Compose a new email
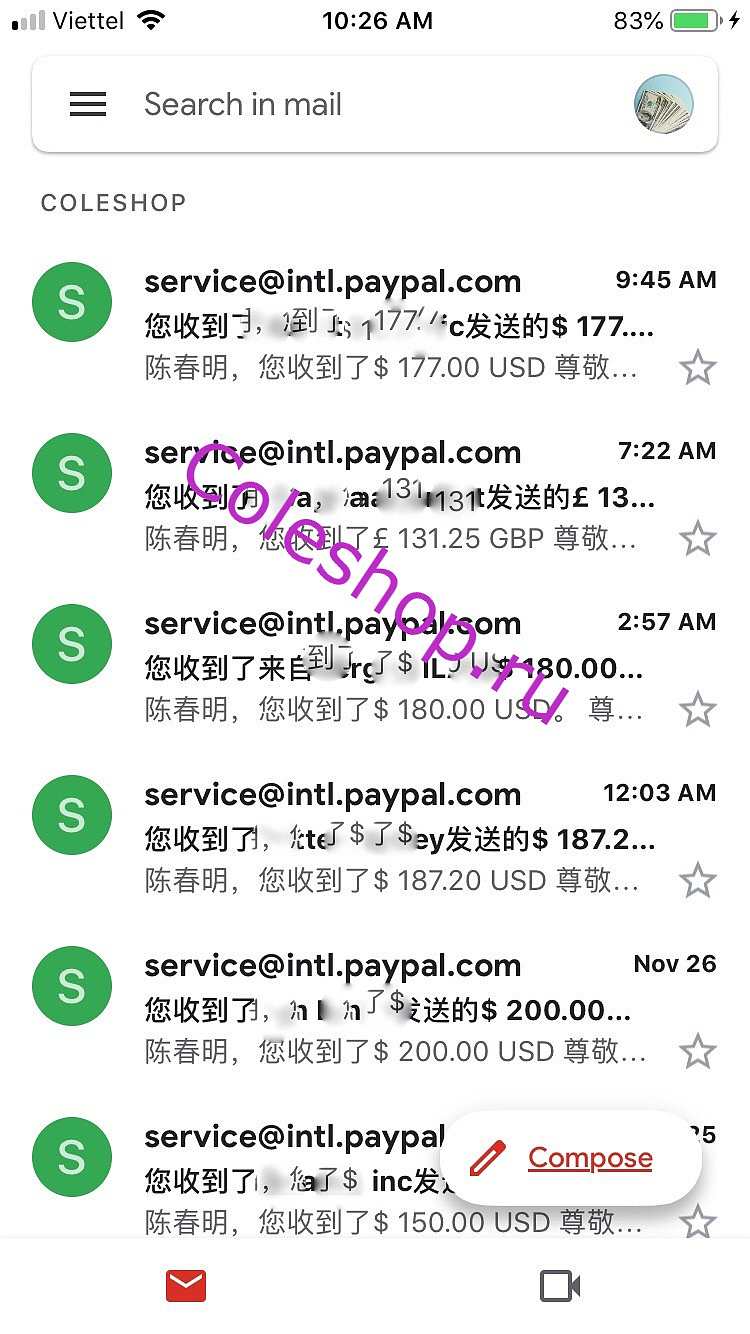Screen dimensions: 750x1334 coord(570,1158)
